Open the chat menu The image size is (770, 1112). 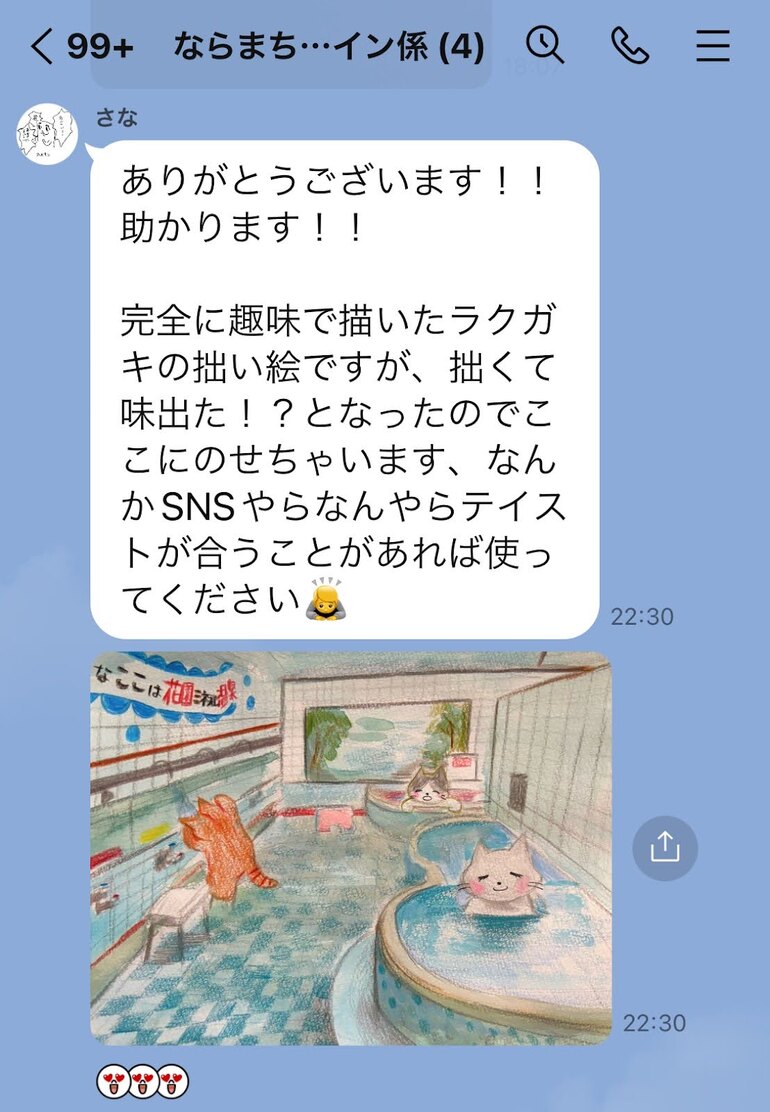tap(713, 46)
